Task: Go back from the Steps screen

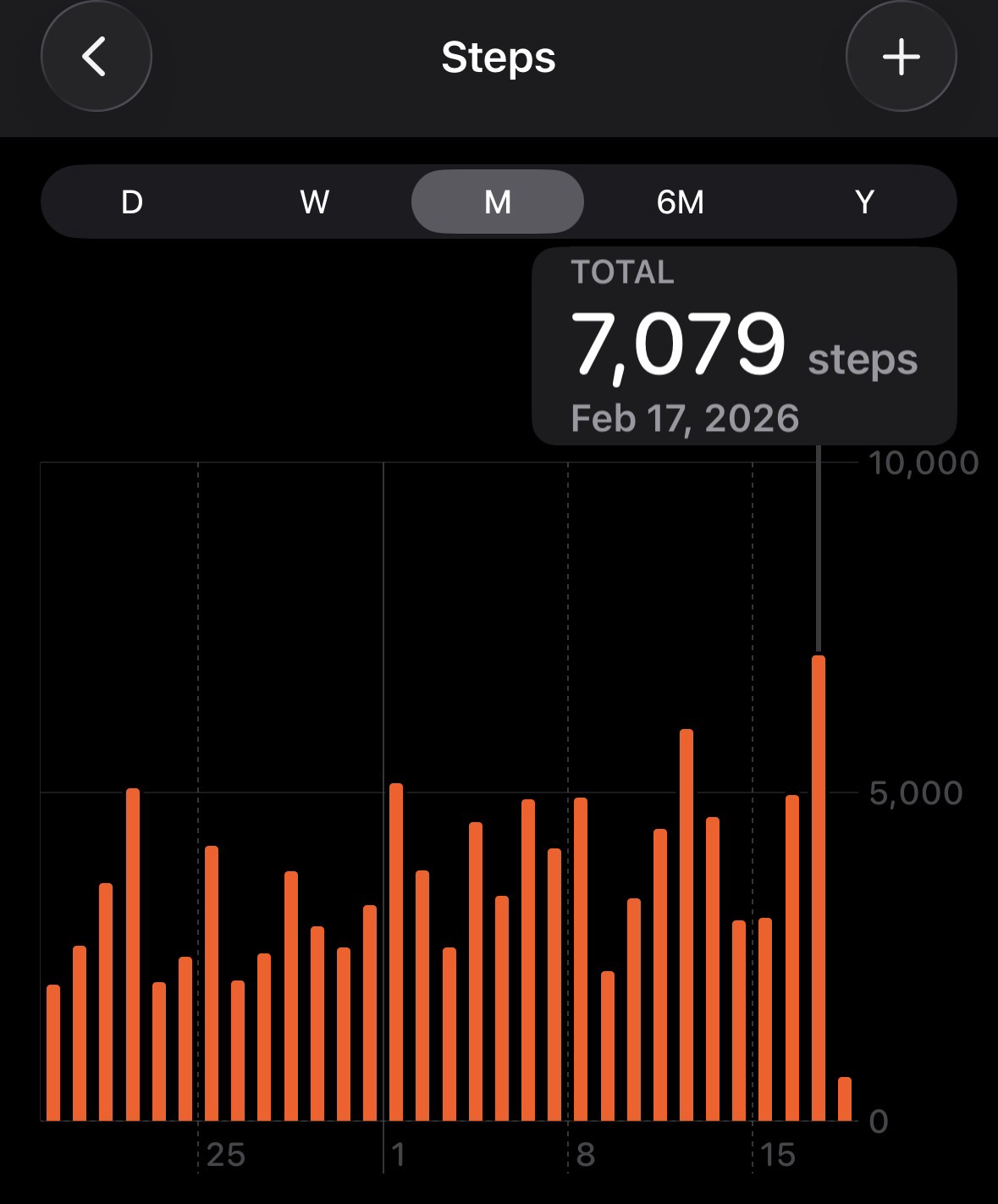Action: tap(96, 58)
